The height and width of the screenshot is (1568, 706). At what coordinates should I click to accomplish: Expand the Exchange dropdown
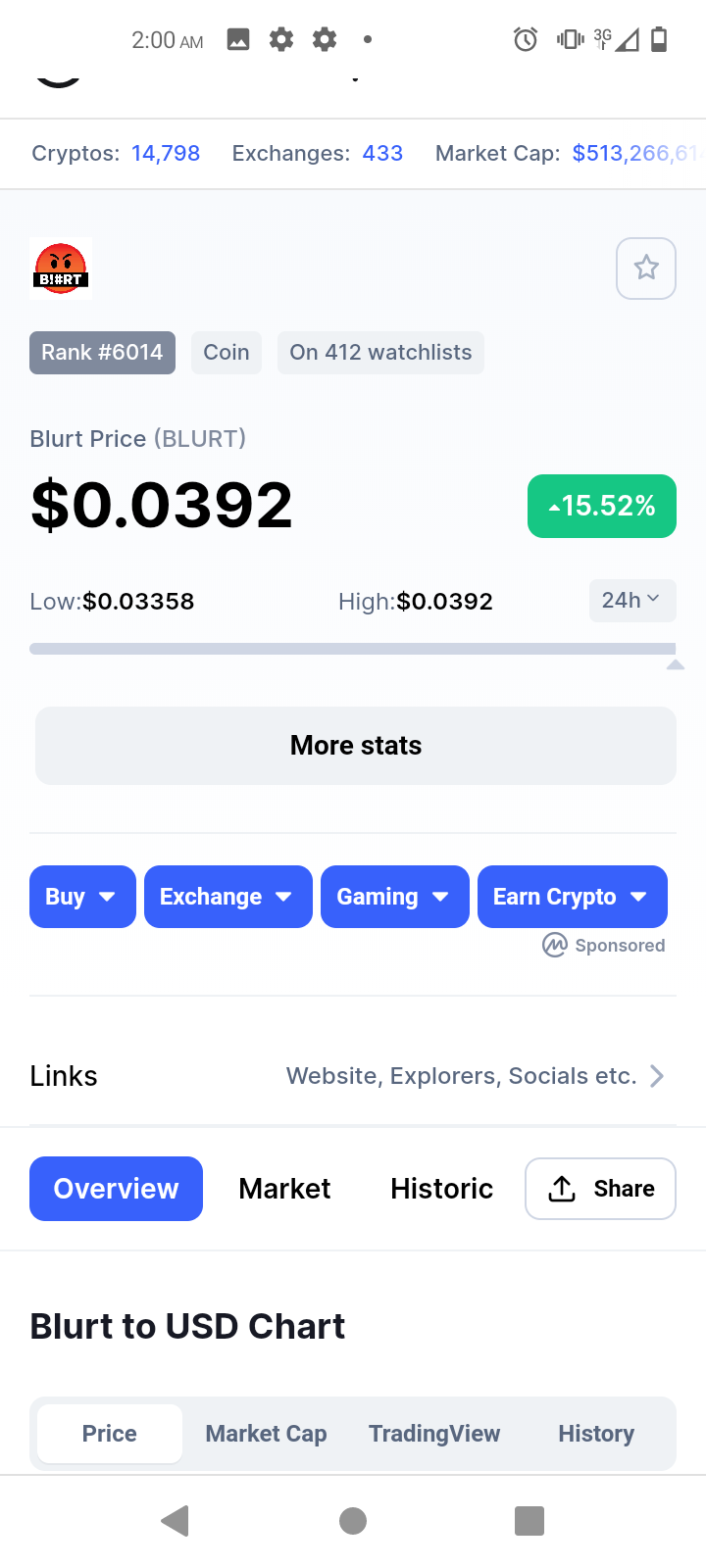coord(228,897)
